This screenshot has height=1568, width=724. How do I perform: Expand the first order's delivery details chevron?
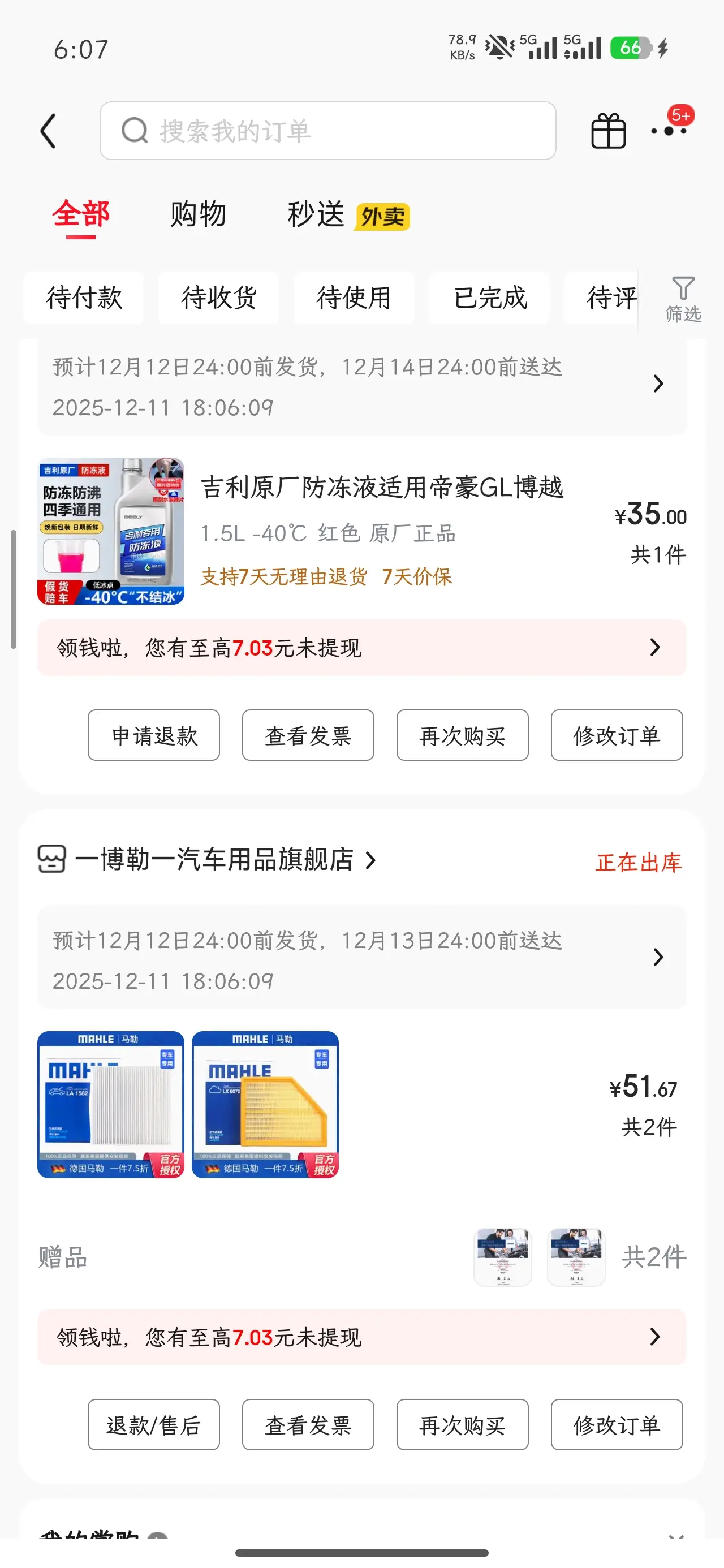point(658,384)
